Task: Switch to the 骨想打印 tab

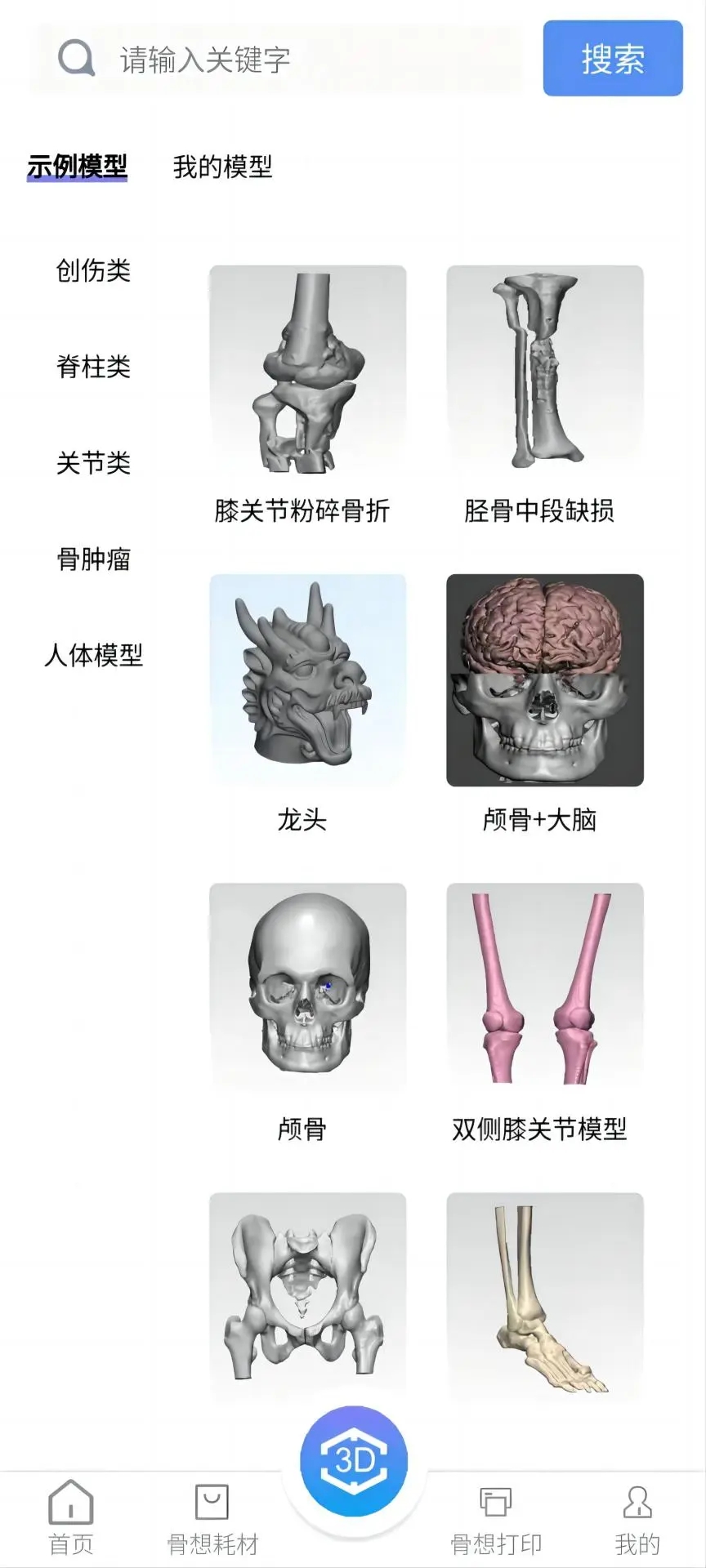Action: tap(496, 1518)
